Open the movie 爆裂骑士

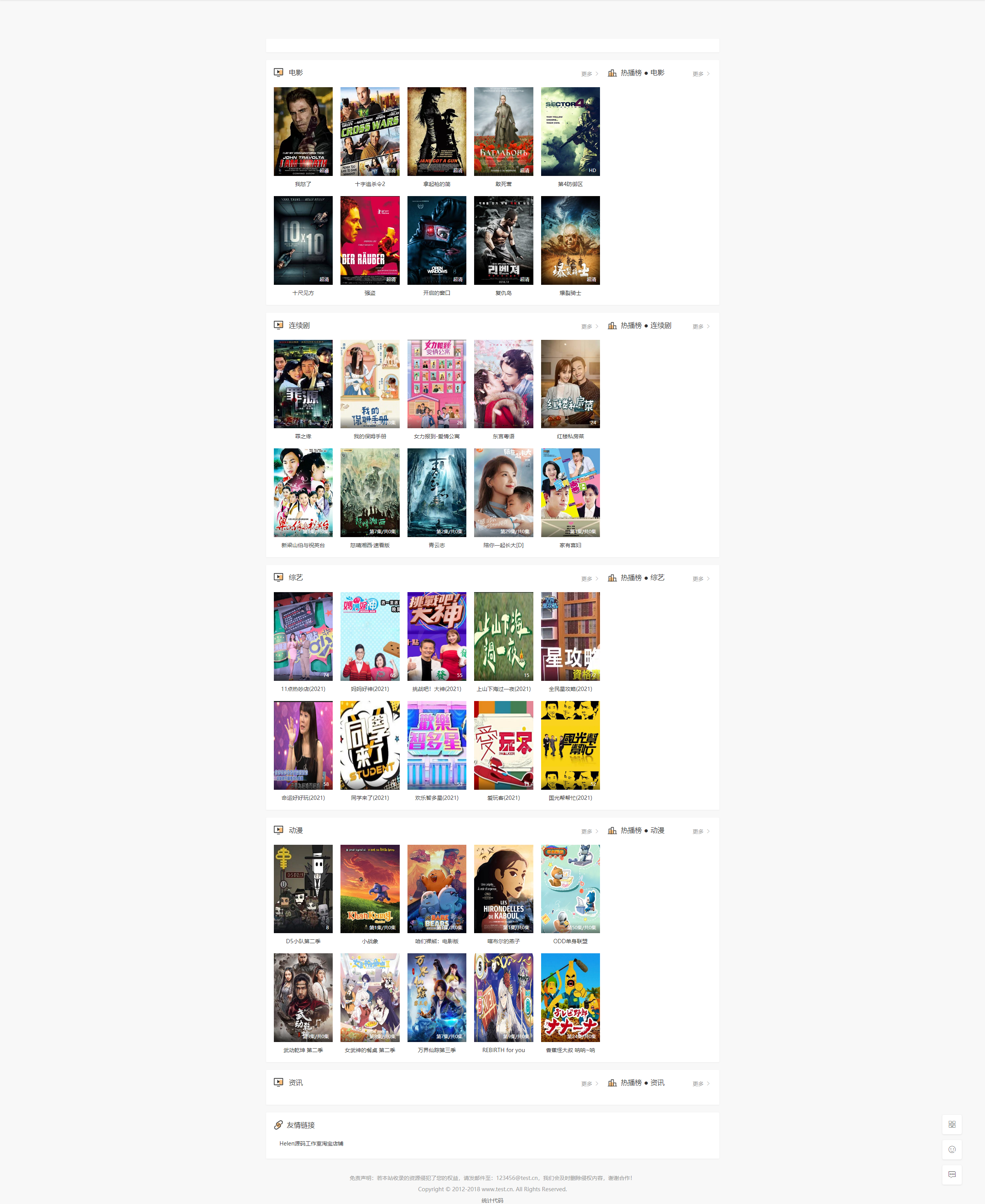pos(570,240)
